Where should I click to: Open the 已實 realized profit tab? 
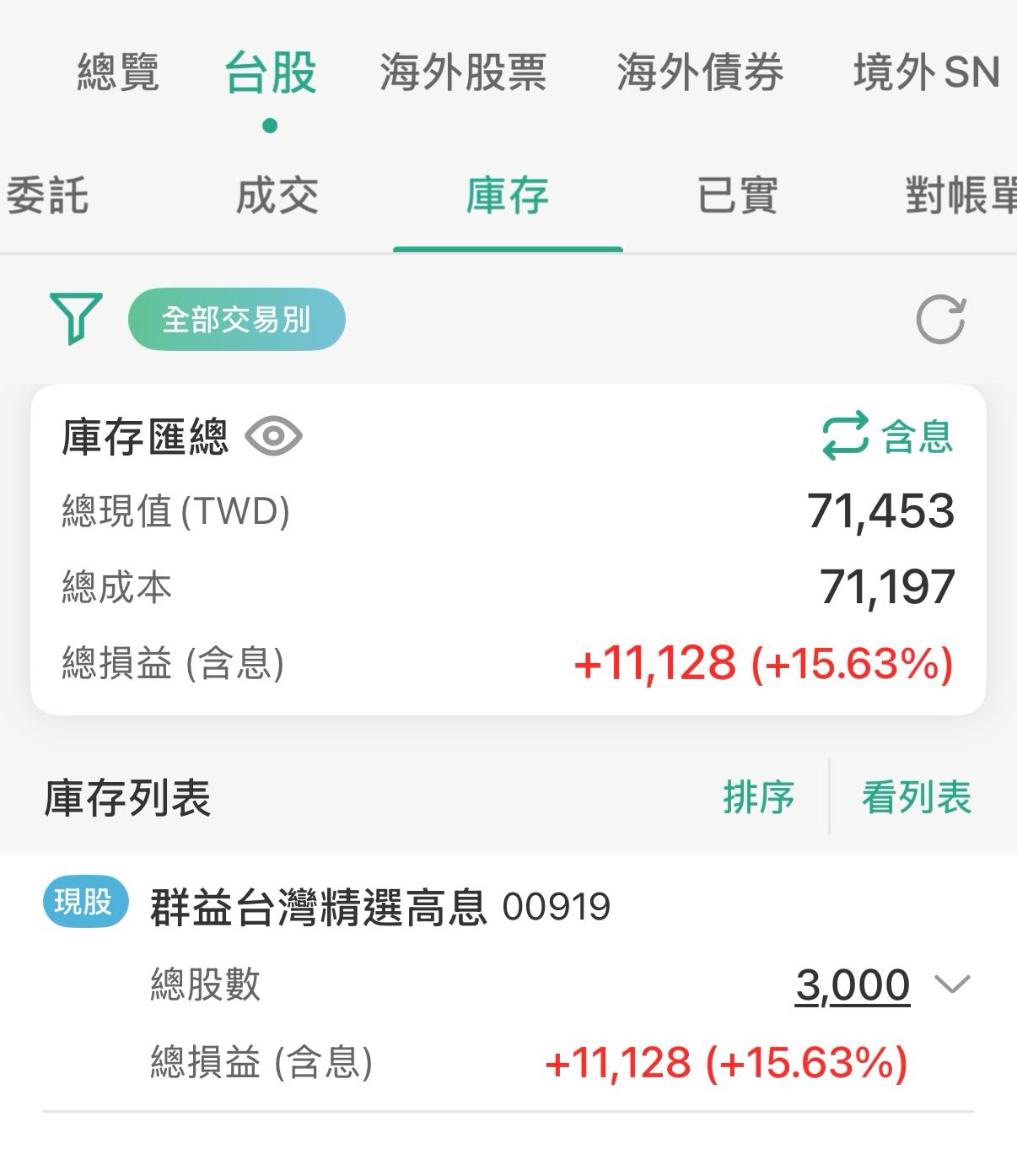click(738, 196)
